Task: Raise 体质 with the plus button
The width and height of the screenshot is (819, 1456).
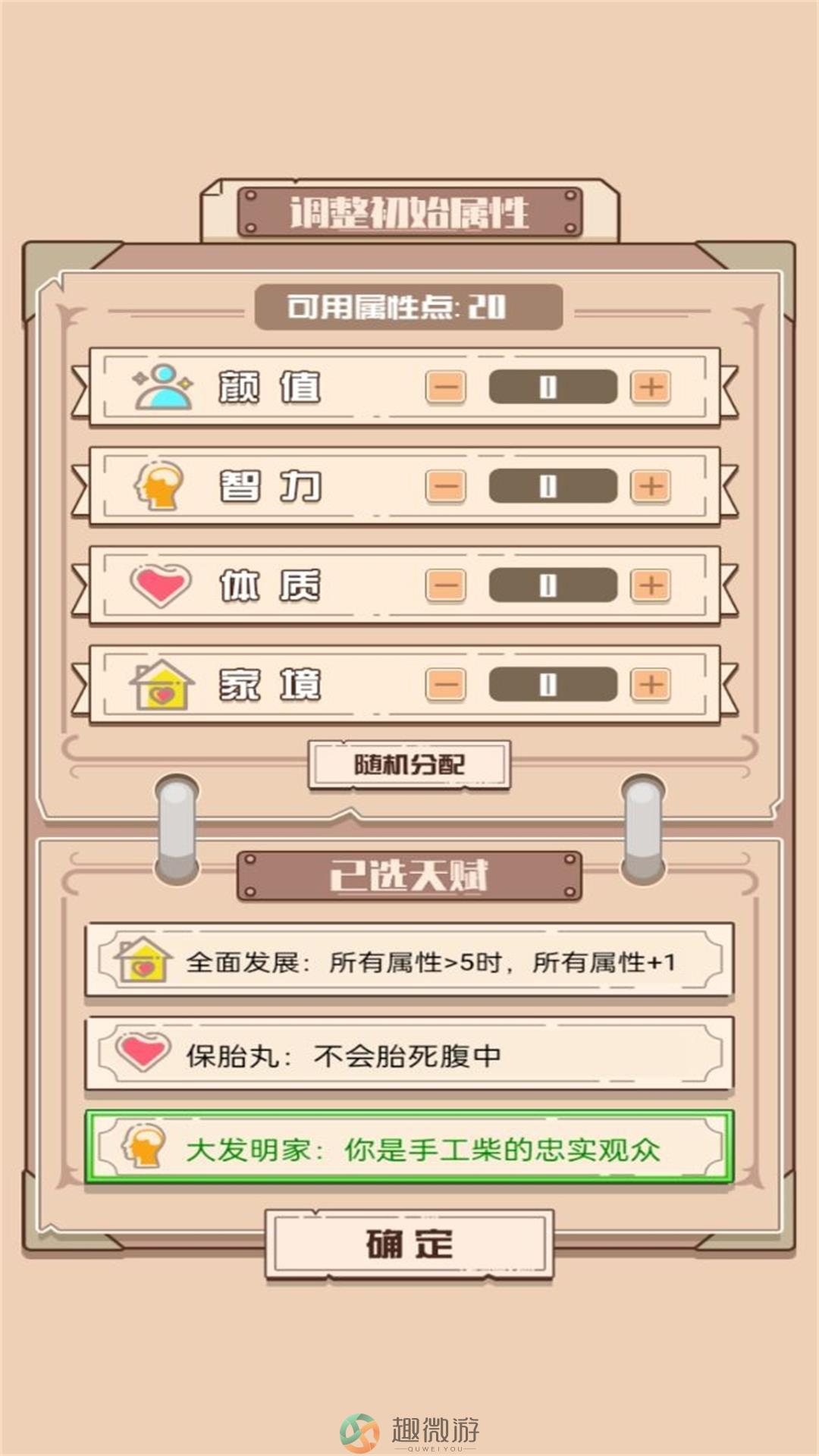Action: click(651, 585)
